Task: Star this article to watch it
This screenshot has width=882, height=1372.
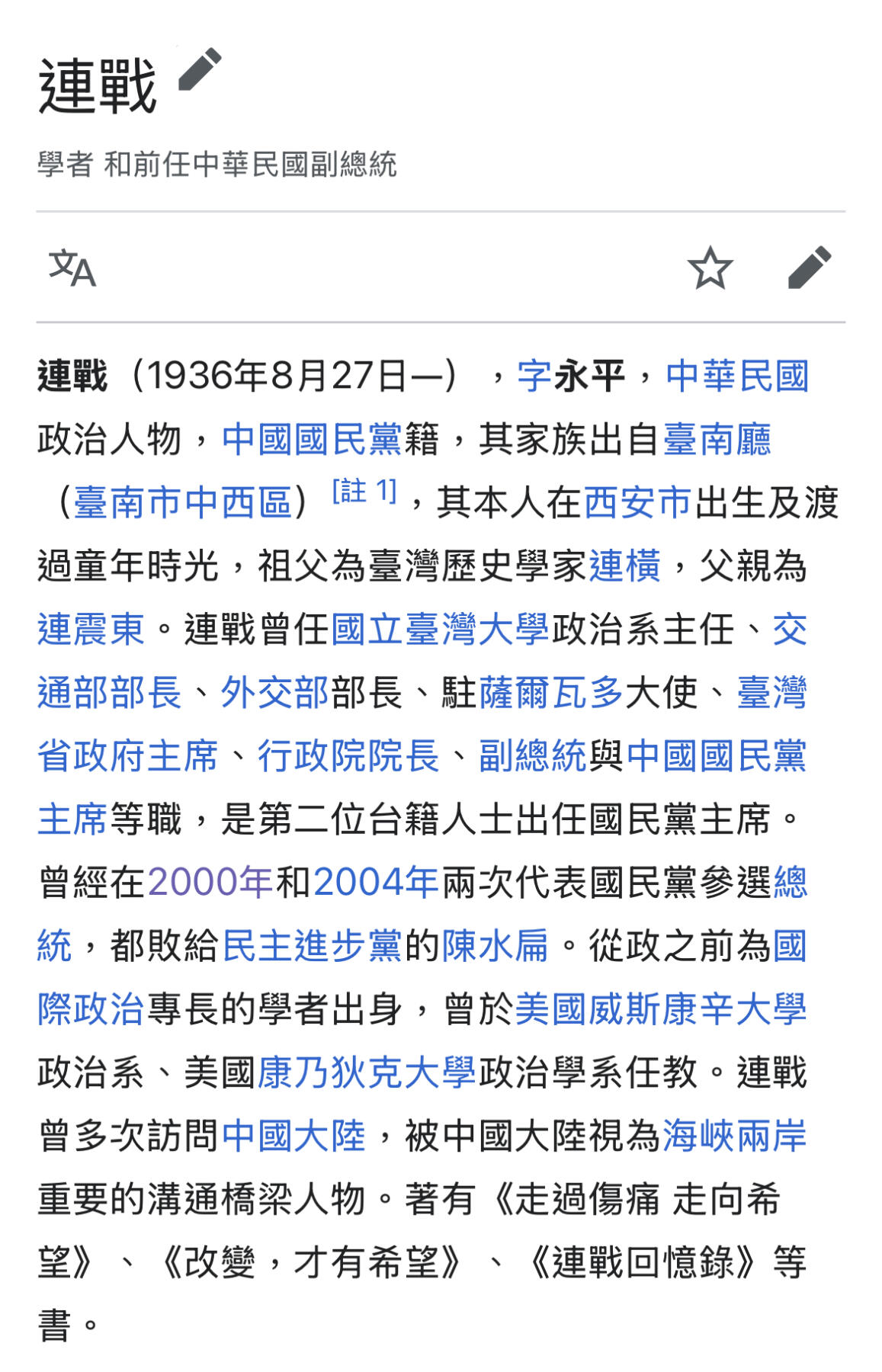Action: (711, 271)
